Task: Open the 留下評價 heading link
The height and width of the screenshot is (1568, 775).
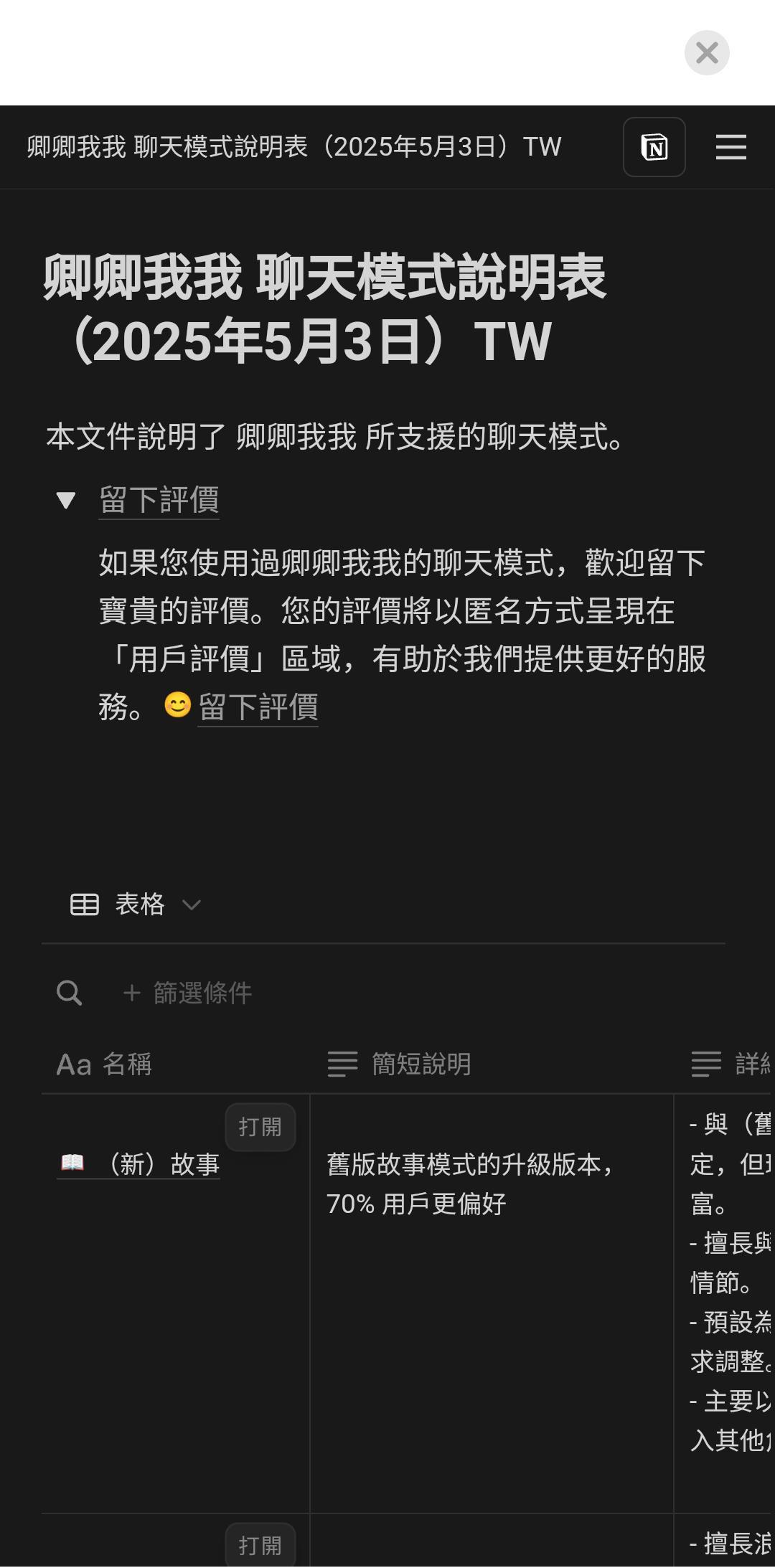Action: pos(159,499)
